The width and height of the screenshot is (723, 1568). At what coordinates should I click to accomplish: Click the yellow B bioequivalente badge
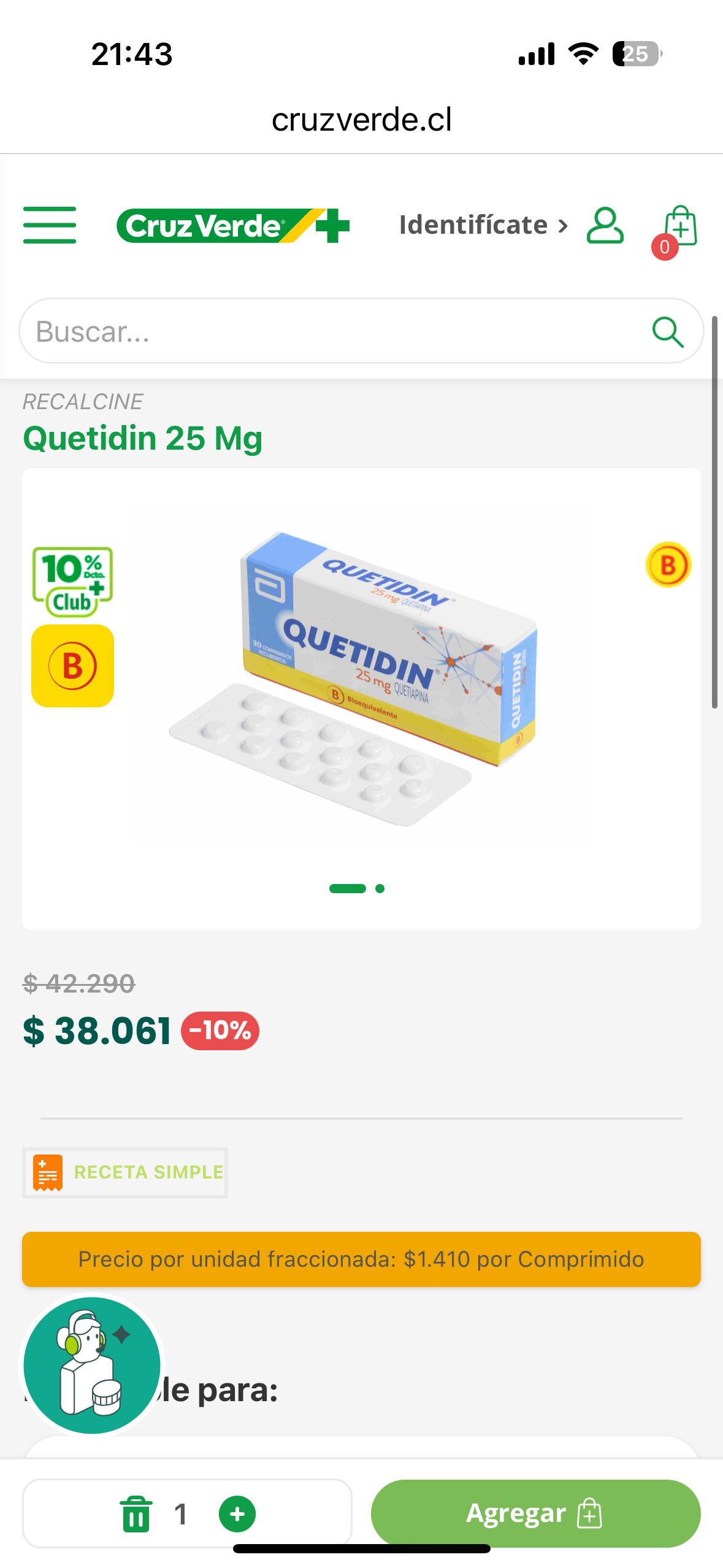[x=72, y=666]
